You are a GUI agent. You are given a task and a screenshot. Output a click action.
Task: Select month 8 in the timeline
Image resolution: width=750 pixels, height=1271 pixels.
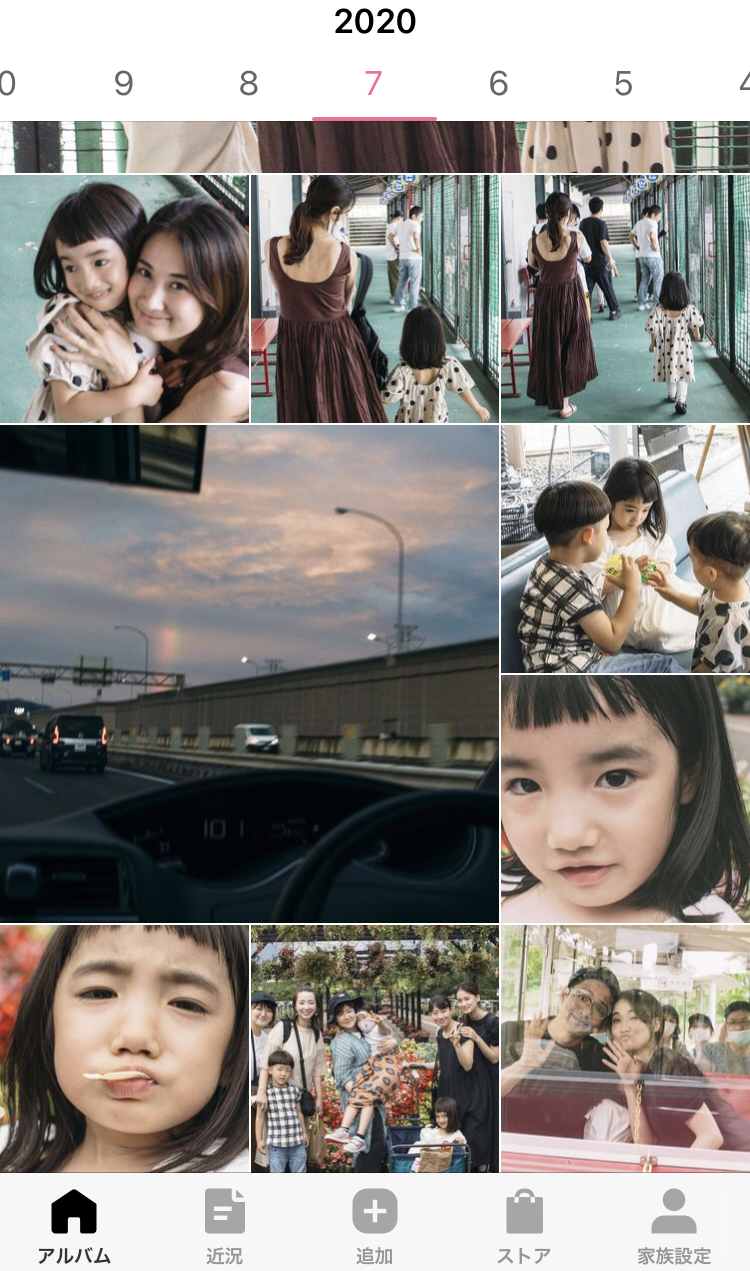(249, 84)
